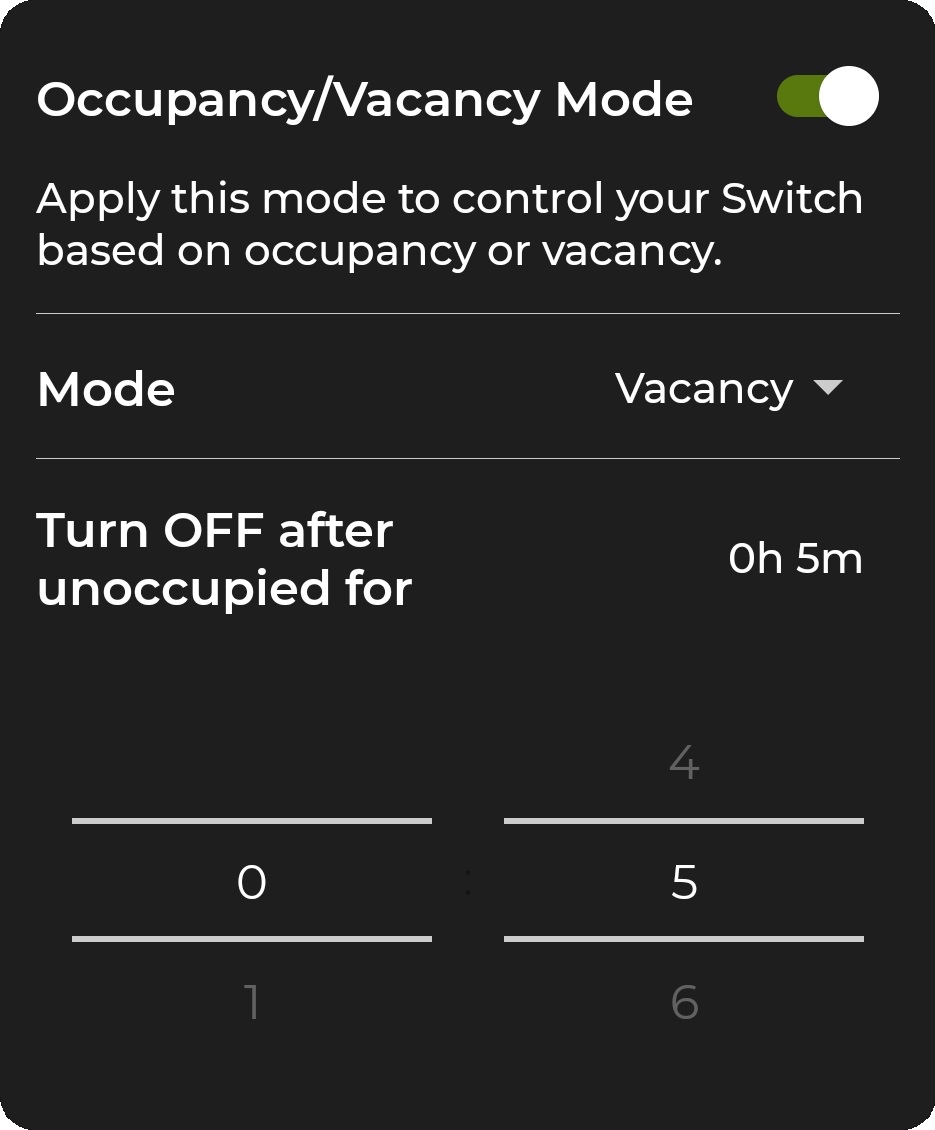Click the colon between hour and minute wheels

(x=467, y=881)
